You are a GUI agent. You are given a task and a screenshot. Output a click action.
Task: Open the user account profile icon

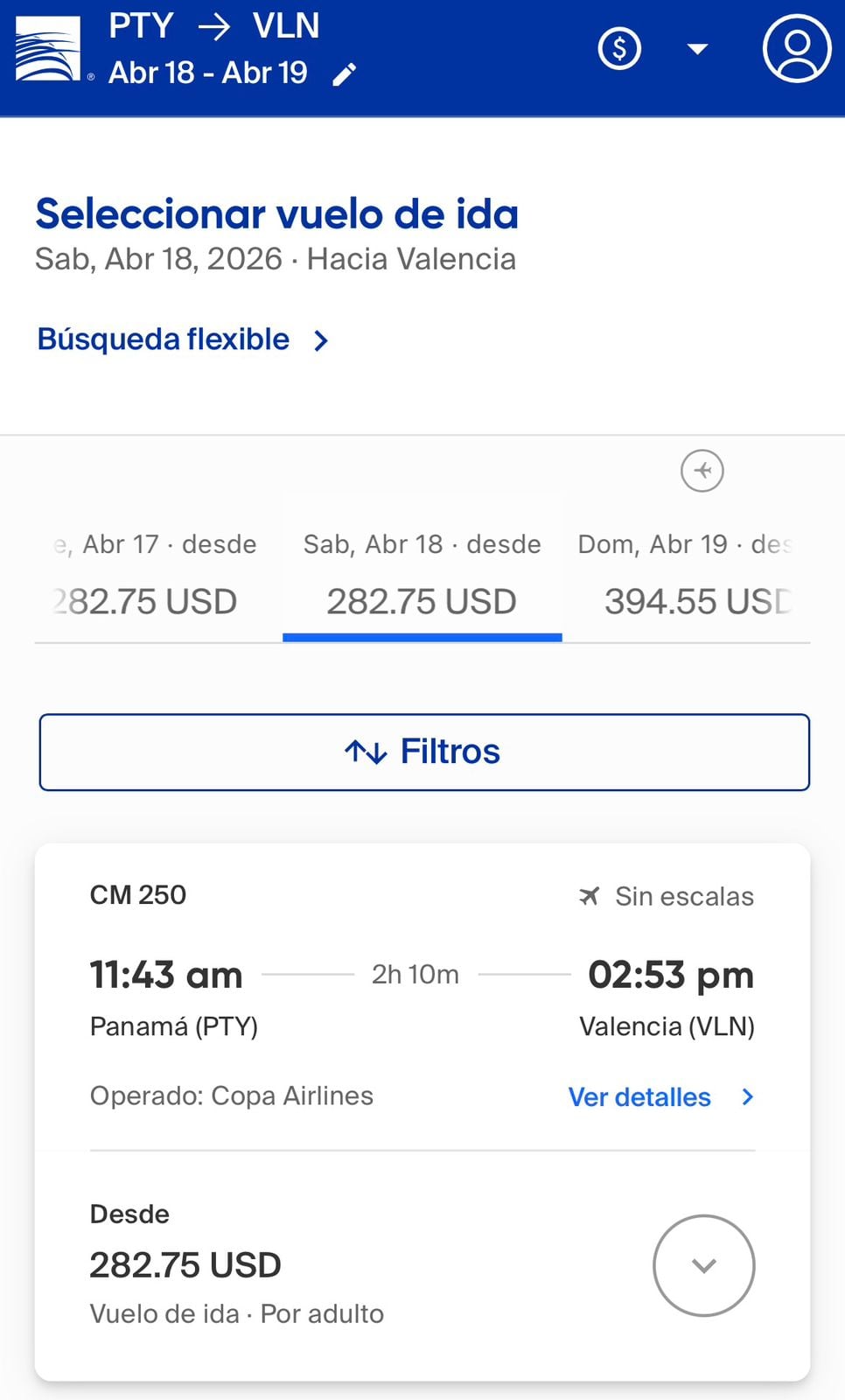click(795, 50)
